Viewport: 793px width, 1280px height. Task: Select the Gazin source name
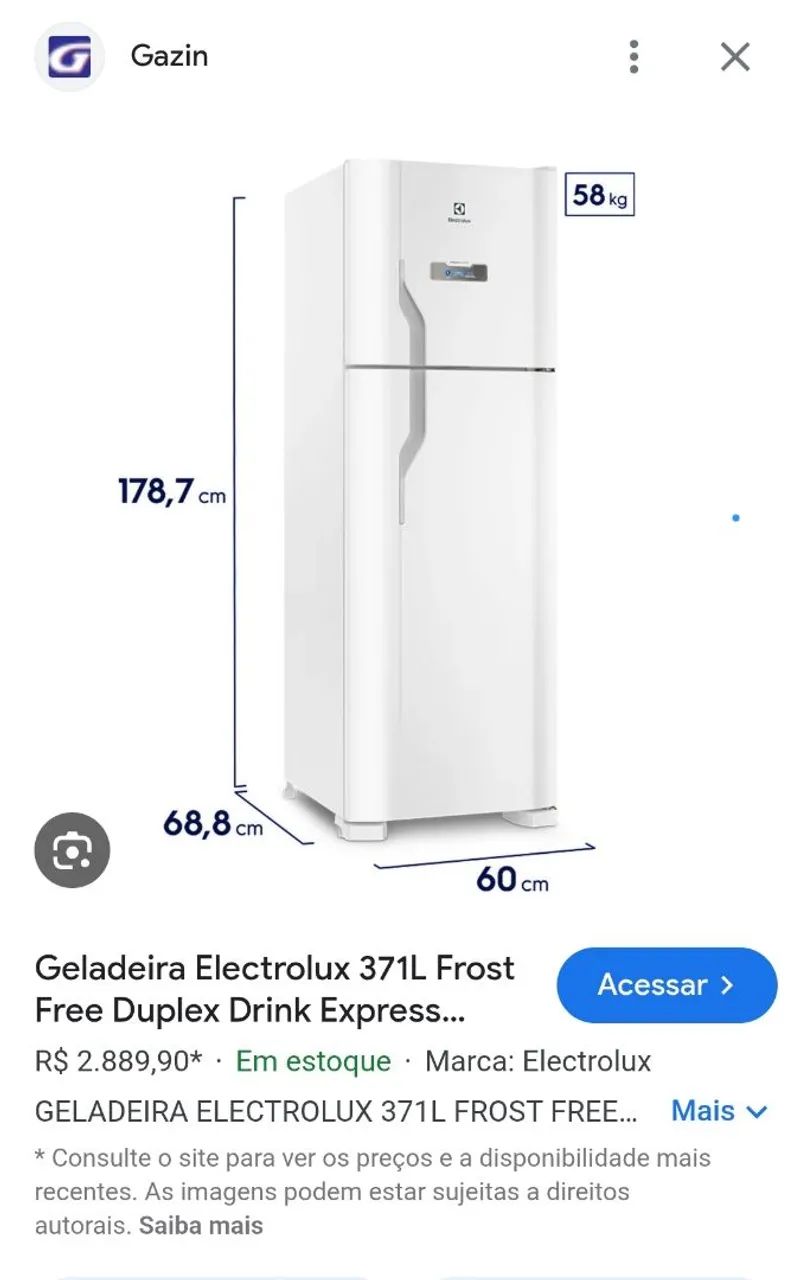coord(168,56)
